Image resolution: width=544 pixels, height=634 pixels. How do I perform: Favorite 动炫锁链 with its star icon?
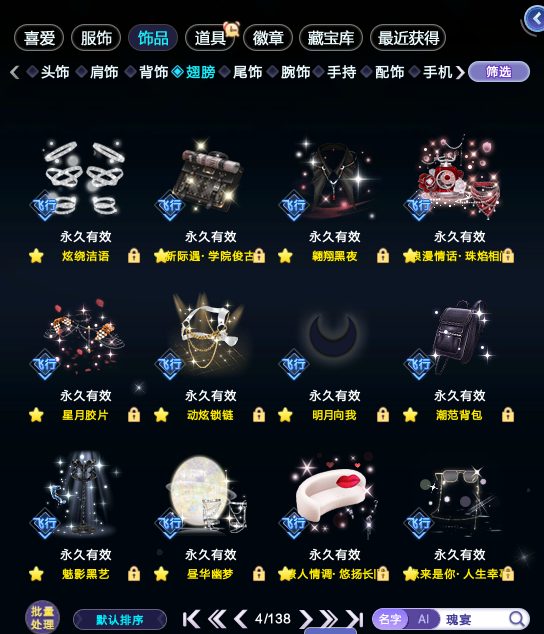[161, 415]
